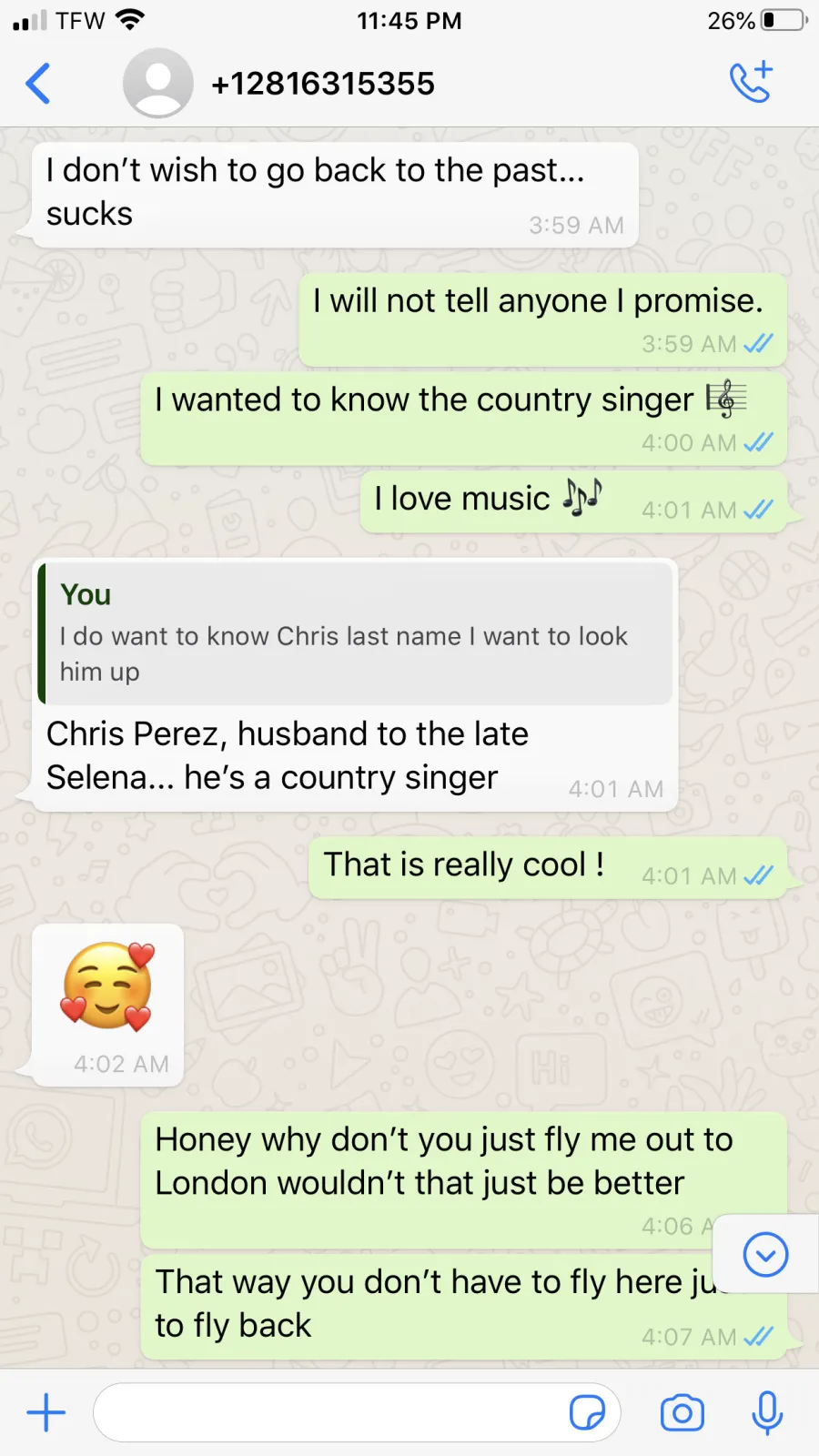Image resolution: width=819 pixels, height=1456 pixels.
Task: Jump to the latest messages with down arrow
Action: pos(766,1255)
